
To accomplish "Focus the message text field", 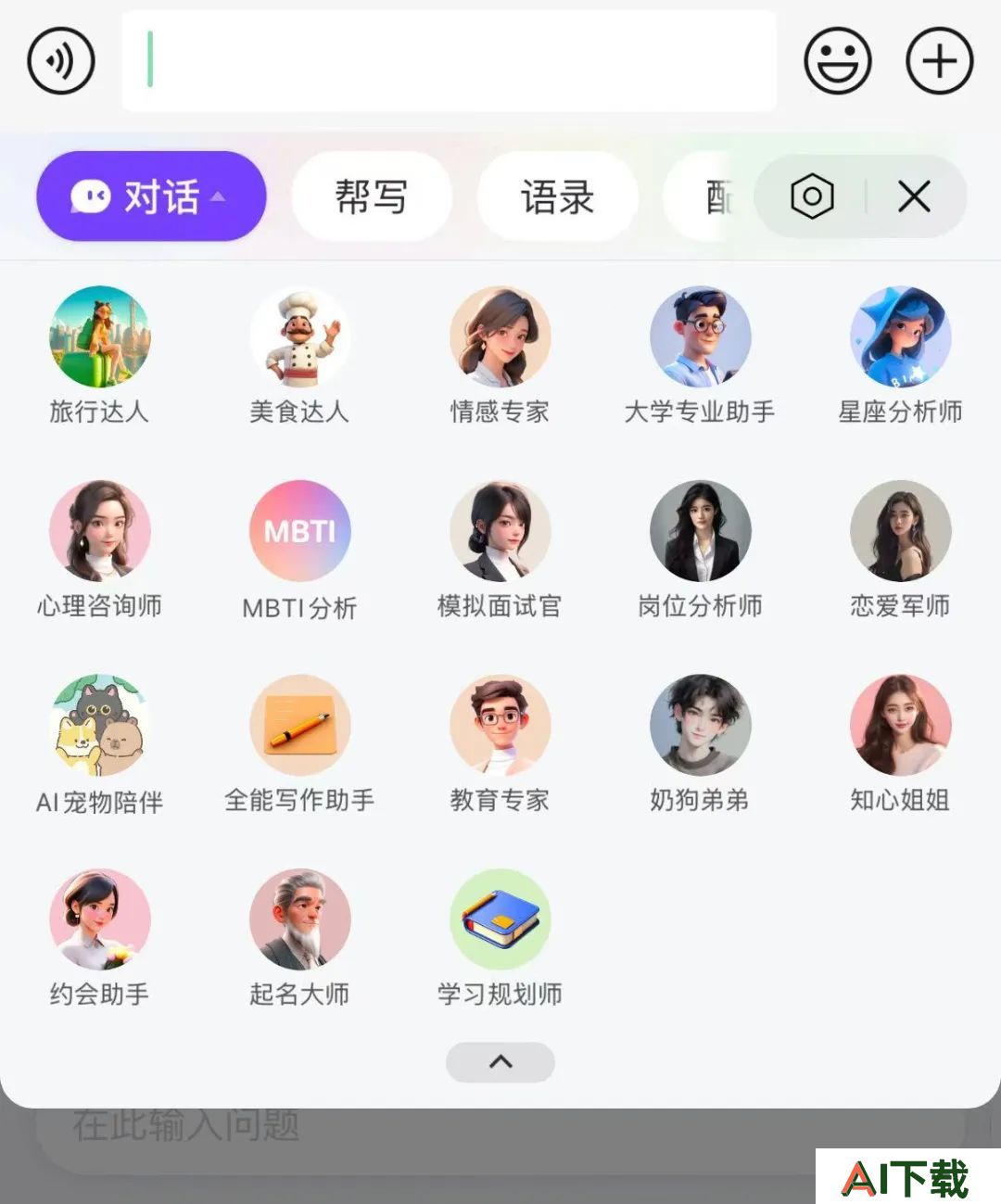I will coord(450,61).
